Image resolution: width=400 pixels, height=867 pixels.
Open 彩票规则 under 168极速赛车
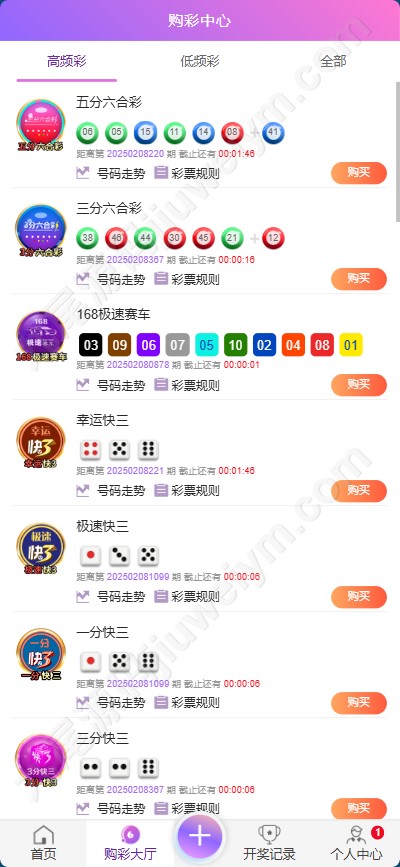click(186, 385)
